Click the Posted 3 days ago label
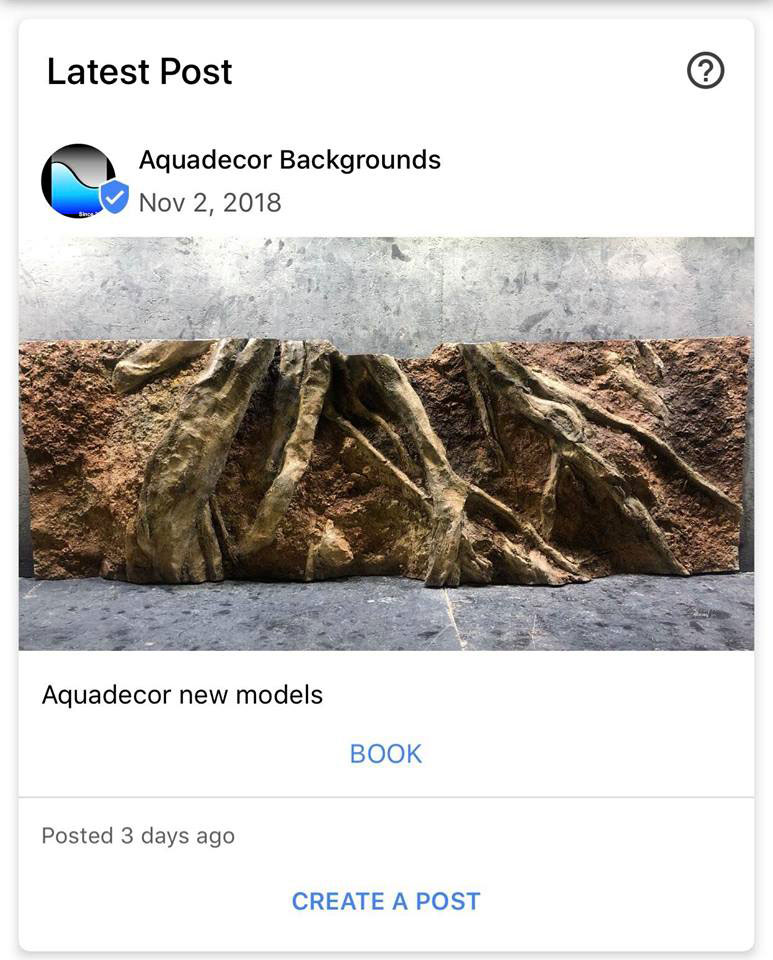The height and width of the screenshot is (960, 773). (x=137, y=836)
